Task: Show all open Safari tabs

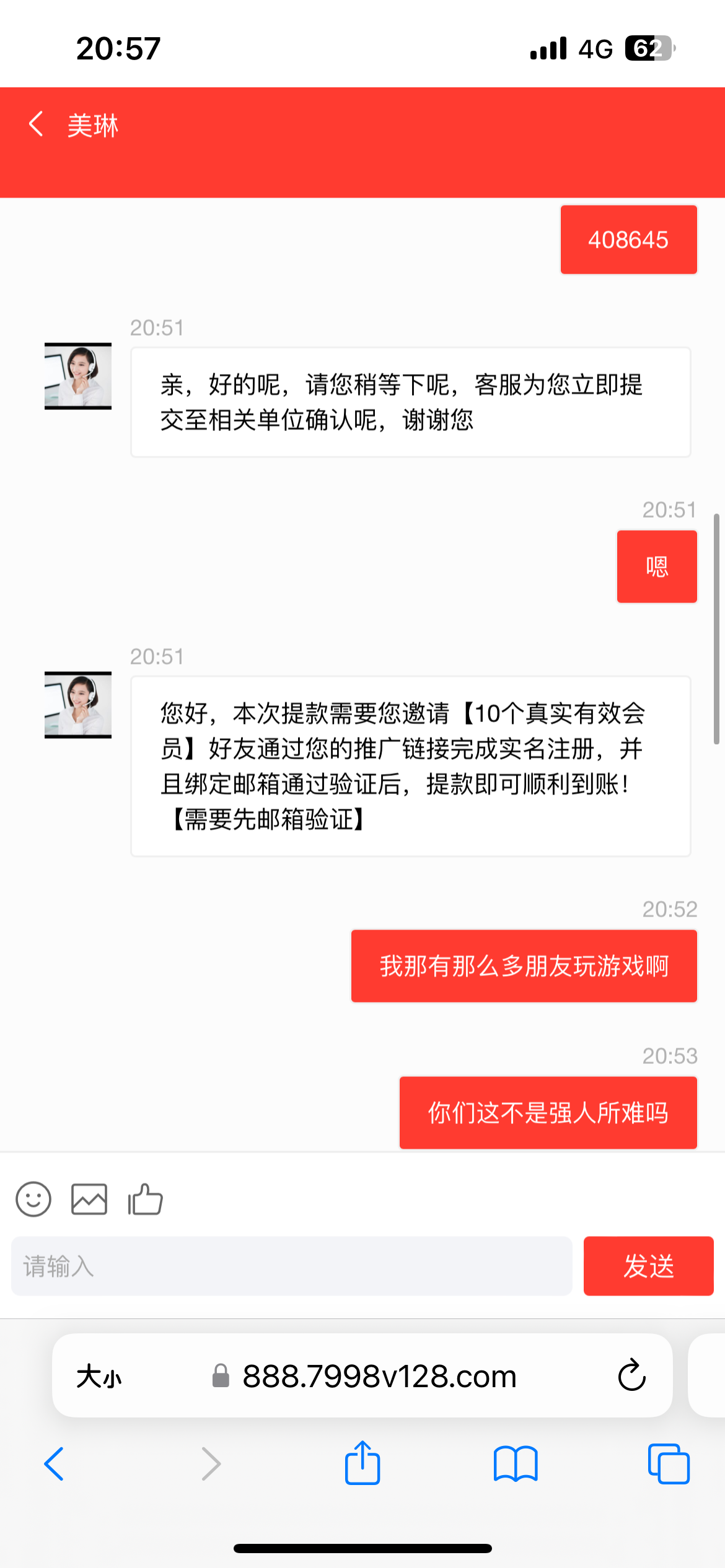Action: (669, 1464)
